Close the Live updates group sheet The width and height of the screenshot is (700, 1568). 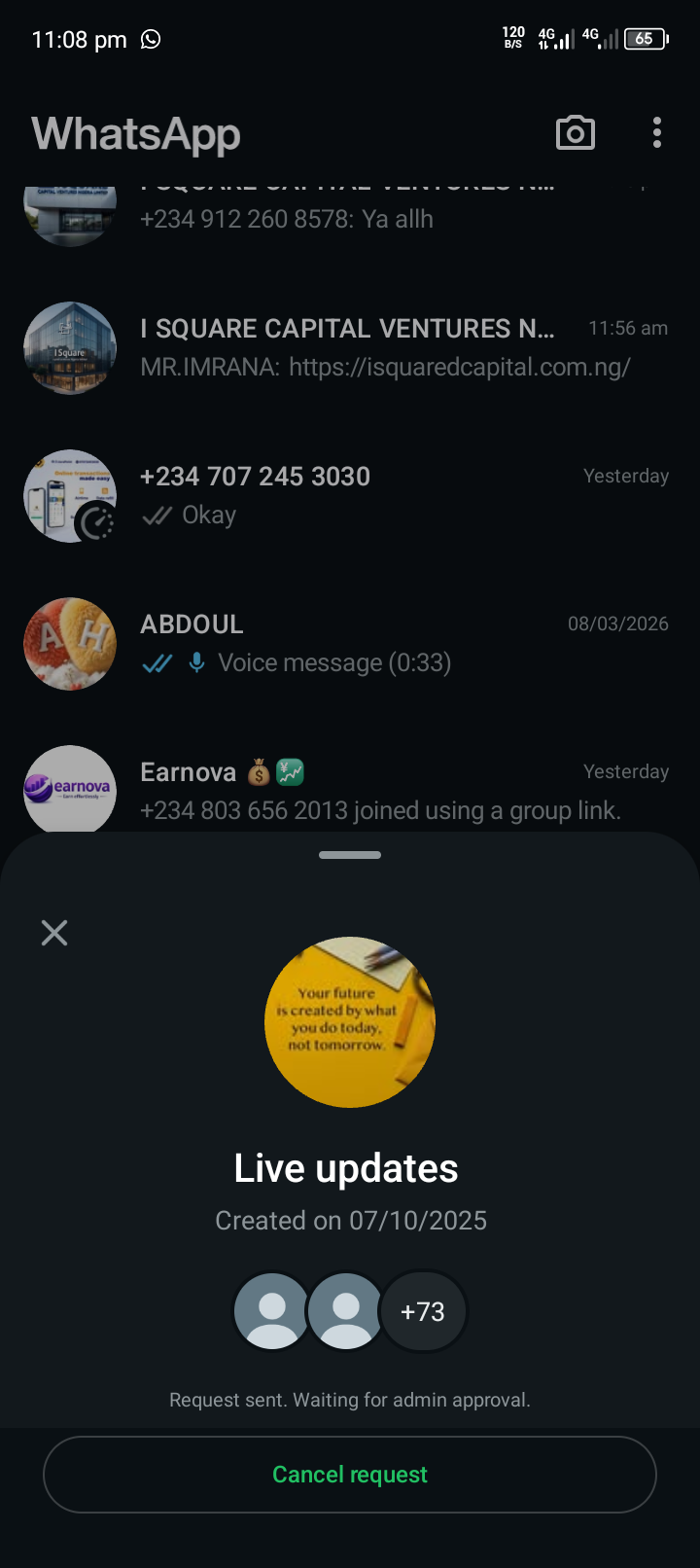click(x=54, y=934)
